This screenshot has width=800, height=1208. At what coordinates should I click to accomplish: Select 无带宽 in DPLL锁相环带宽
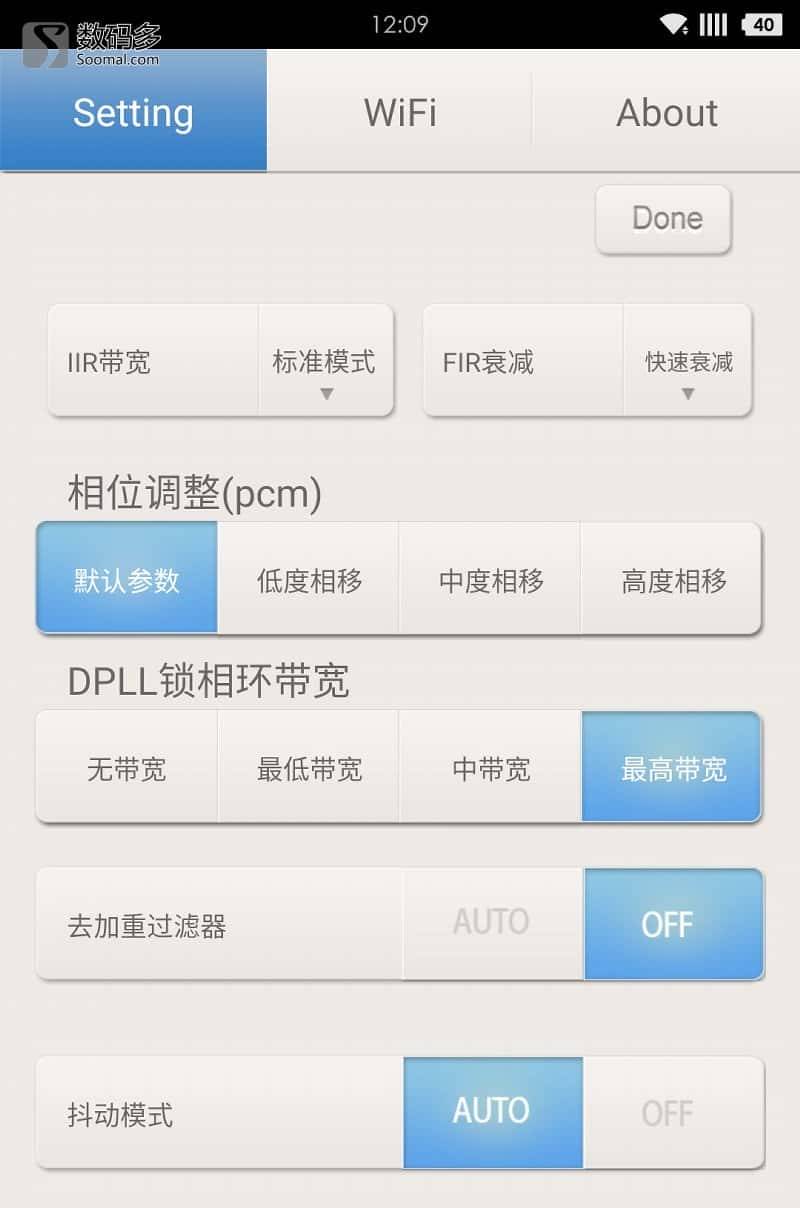pos(126,767)
